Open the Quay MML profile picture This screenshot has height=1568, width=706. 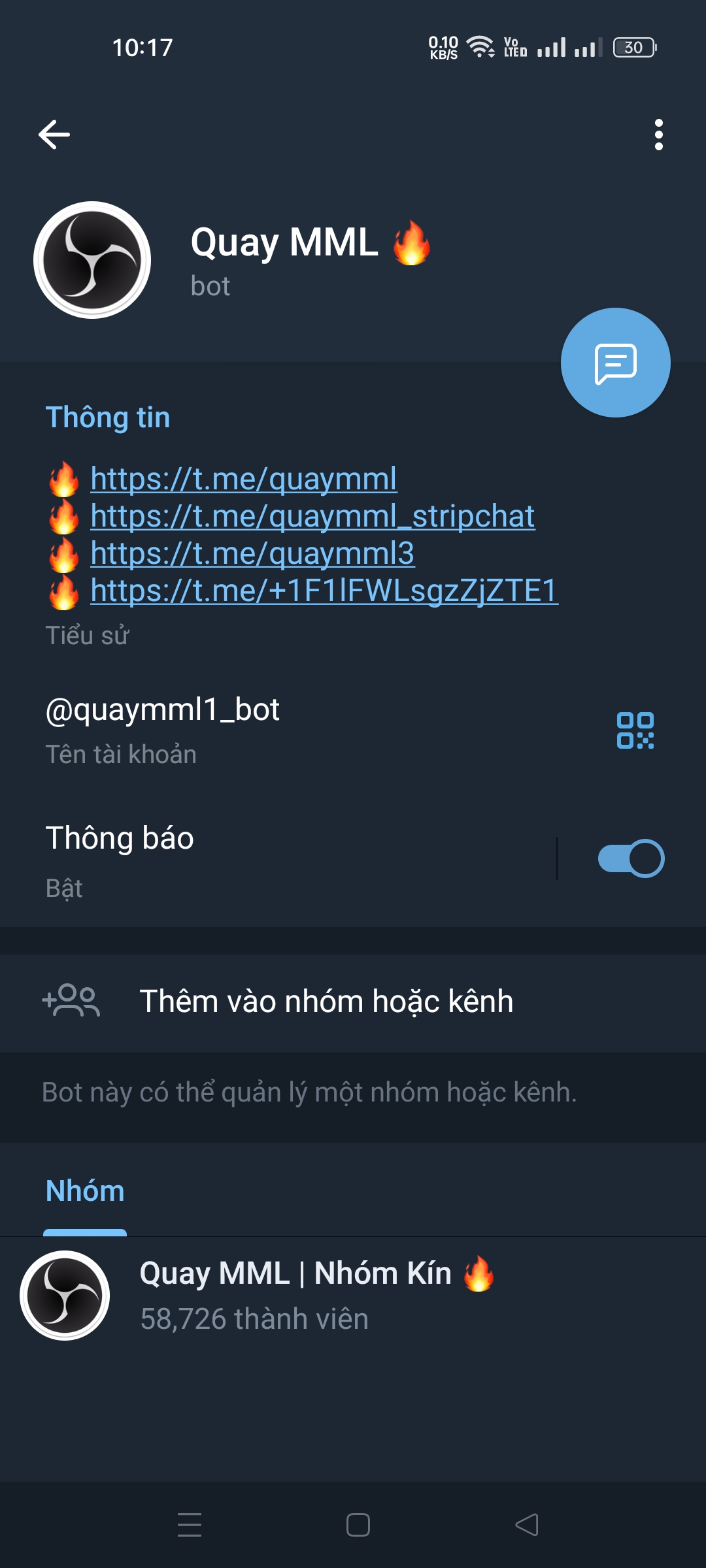[92, 260]
